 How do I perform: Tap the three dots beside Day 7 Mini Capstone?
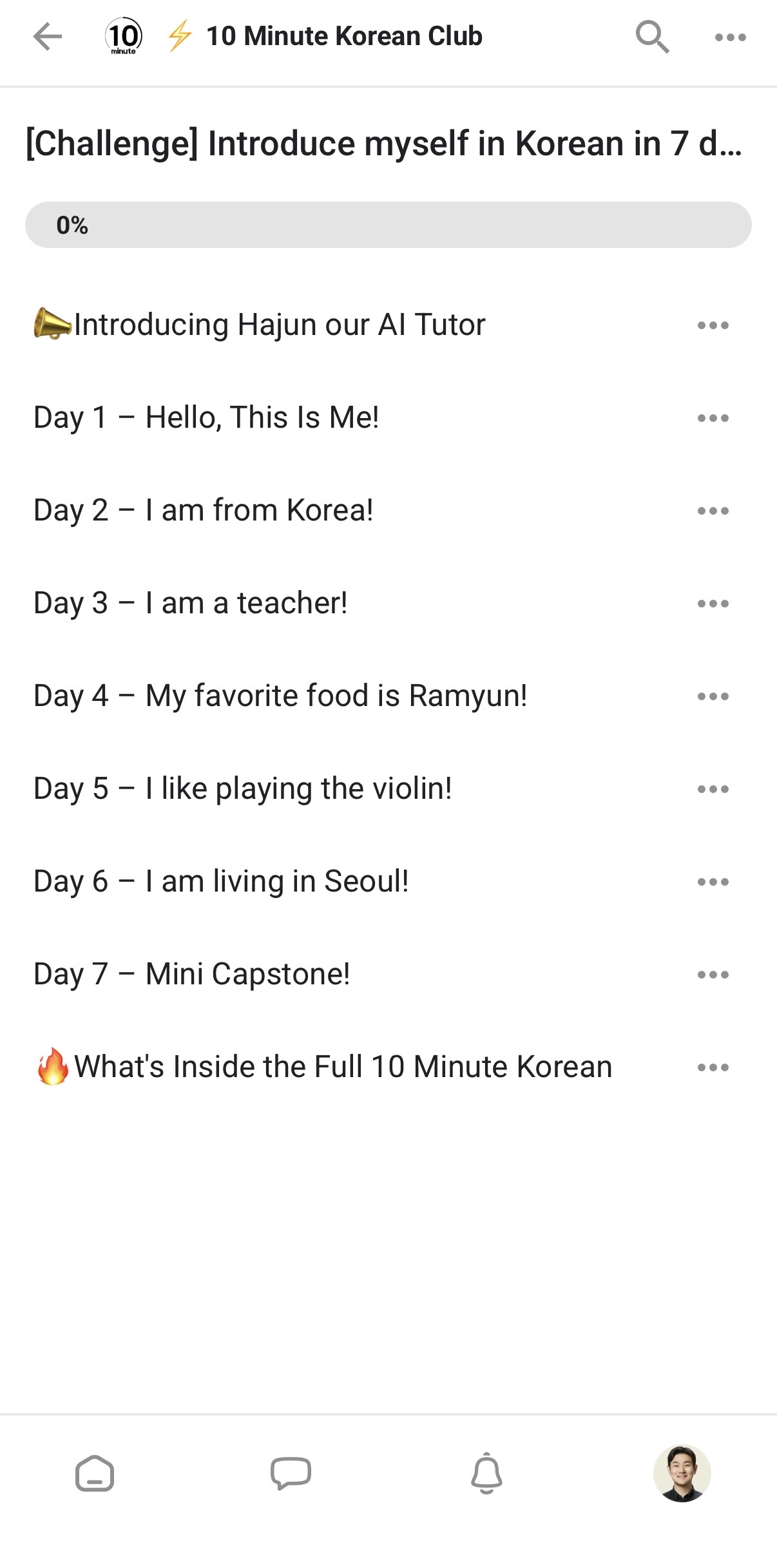pos(713,975)
